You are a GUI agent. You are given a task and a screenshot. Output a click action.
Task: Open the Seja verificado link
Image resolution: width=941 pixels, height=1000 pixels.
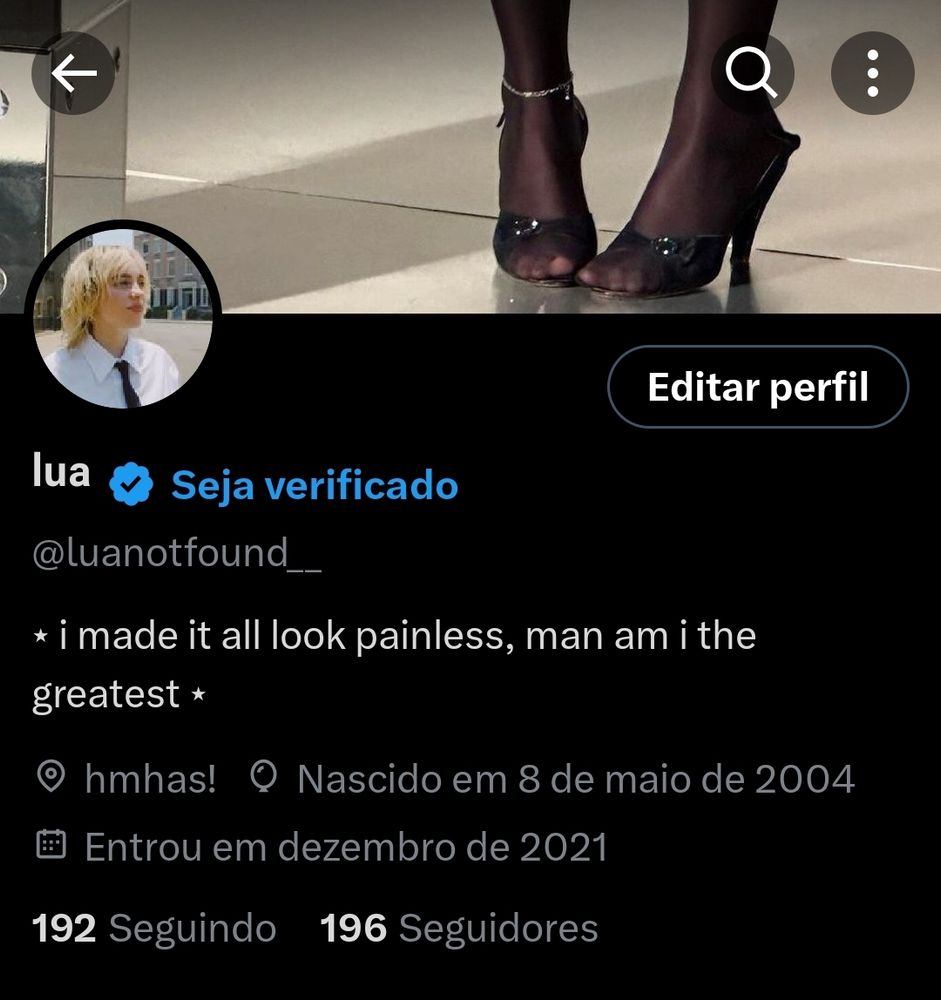click(x=314, y=486)
